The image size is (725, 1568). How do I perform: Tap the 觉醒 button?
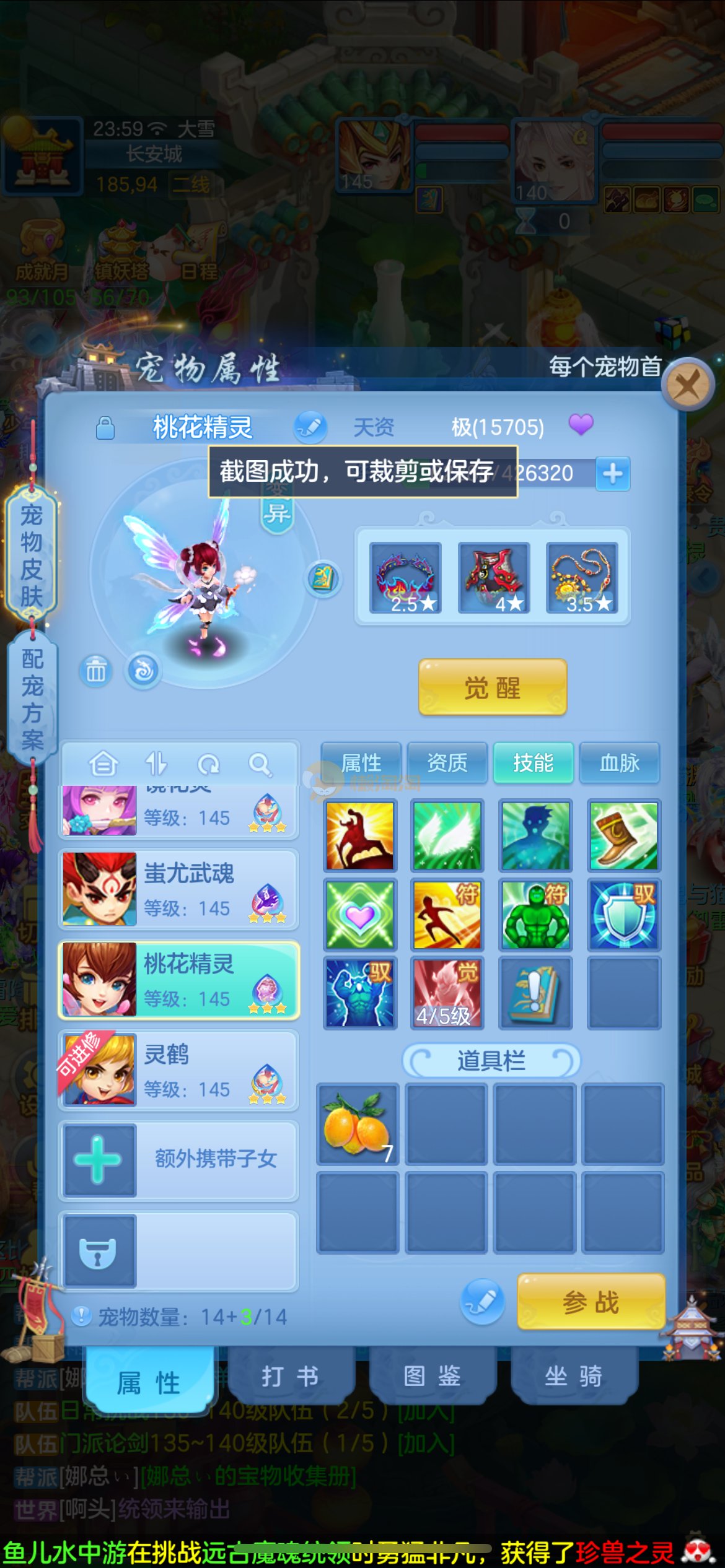(493, 687)
